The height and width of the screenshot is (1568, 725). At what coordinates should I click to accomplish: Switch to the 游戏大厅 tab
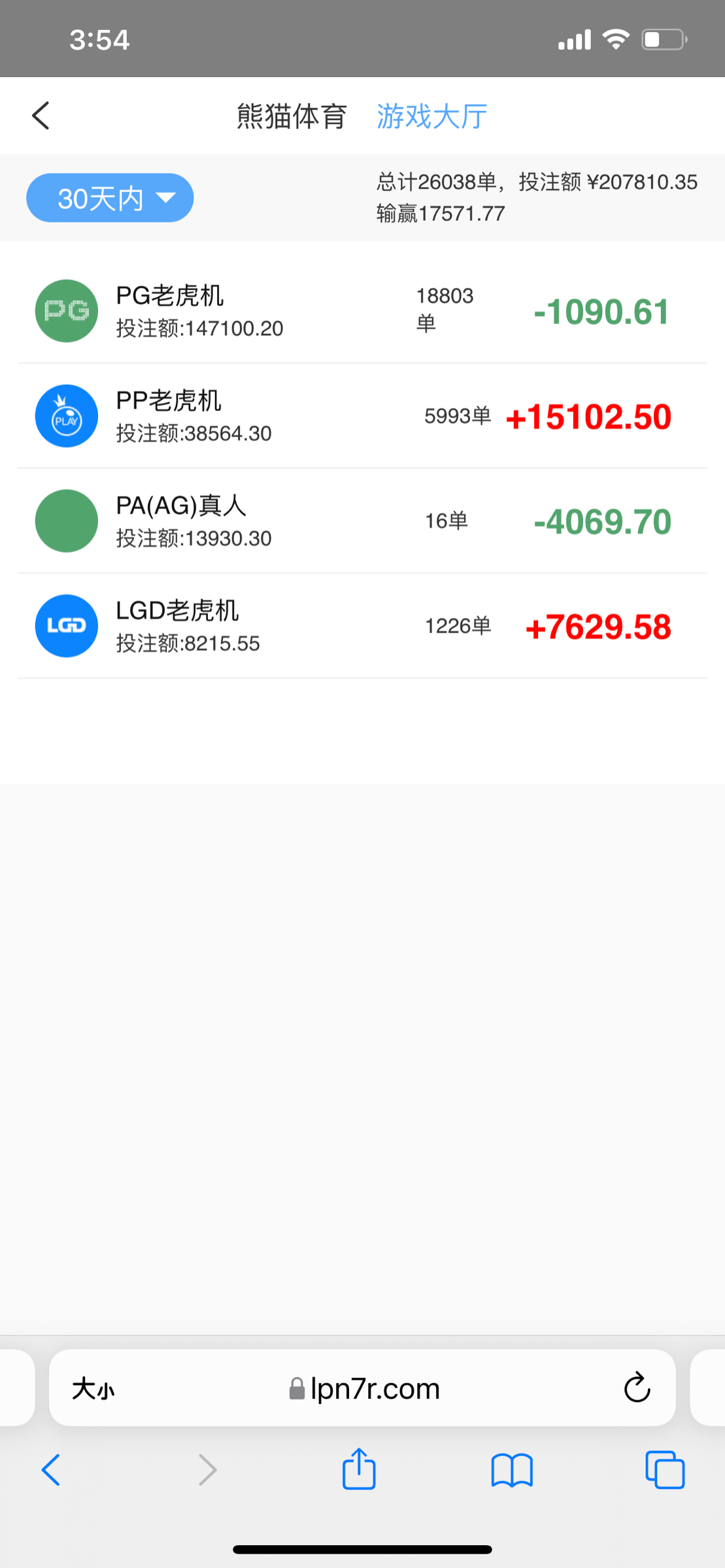tap(432, 116)
